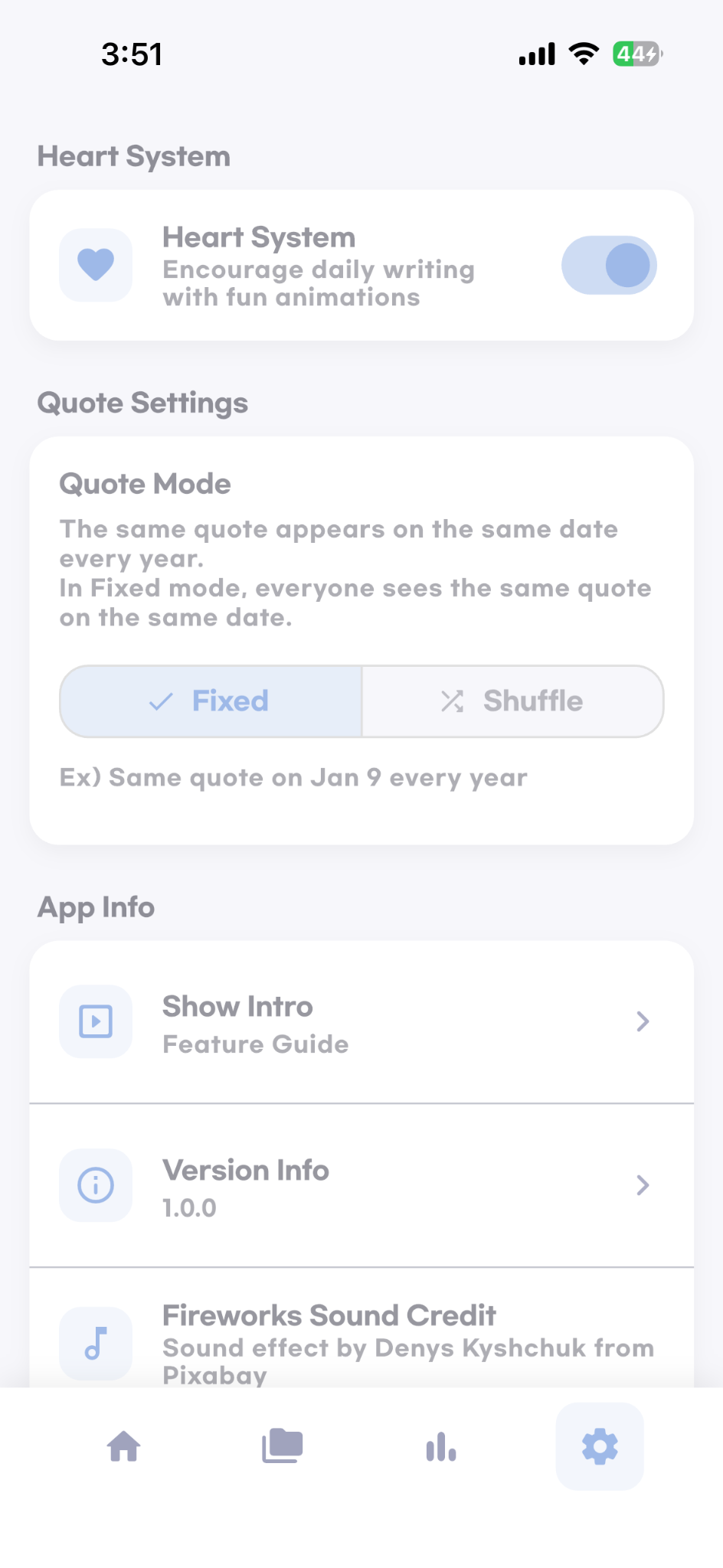Click the heart icon next to Heart System
Screen dimensions: 723x1568
[x=95, y=264]
